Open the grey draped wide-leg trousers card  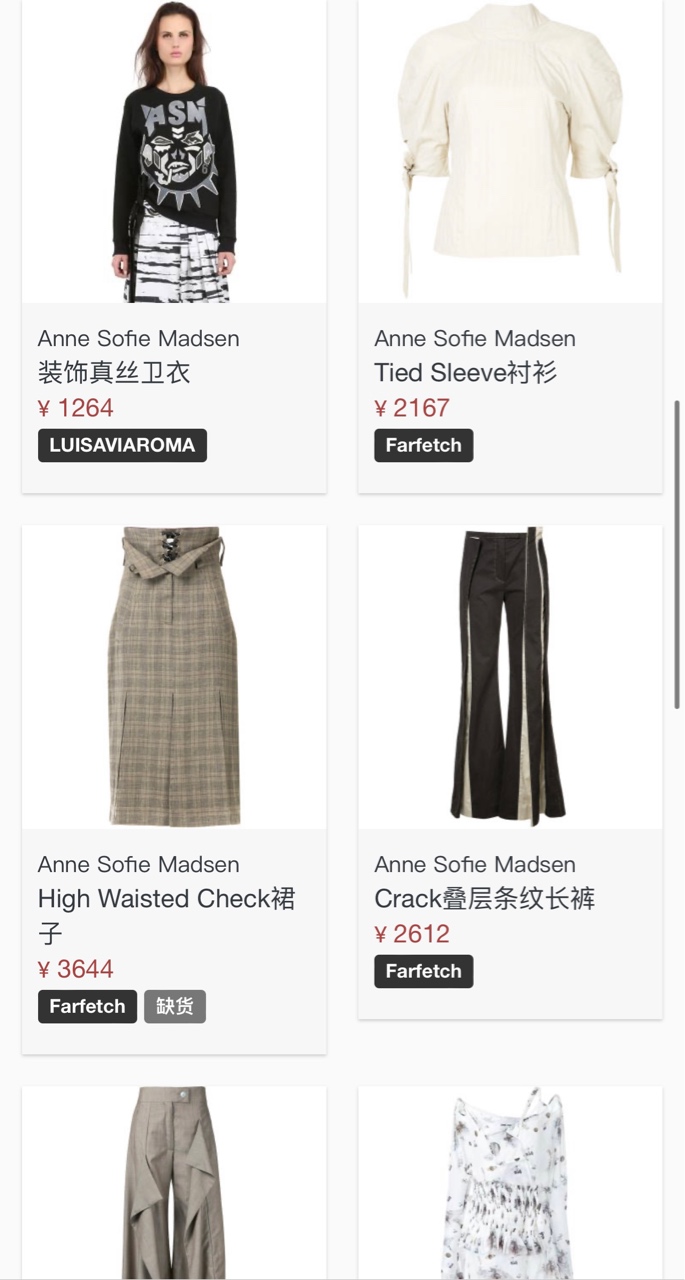(x=174, y=1182)
